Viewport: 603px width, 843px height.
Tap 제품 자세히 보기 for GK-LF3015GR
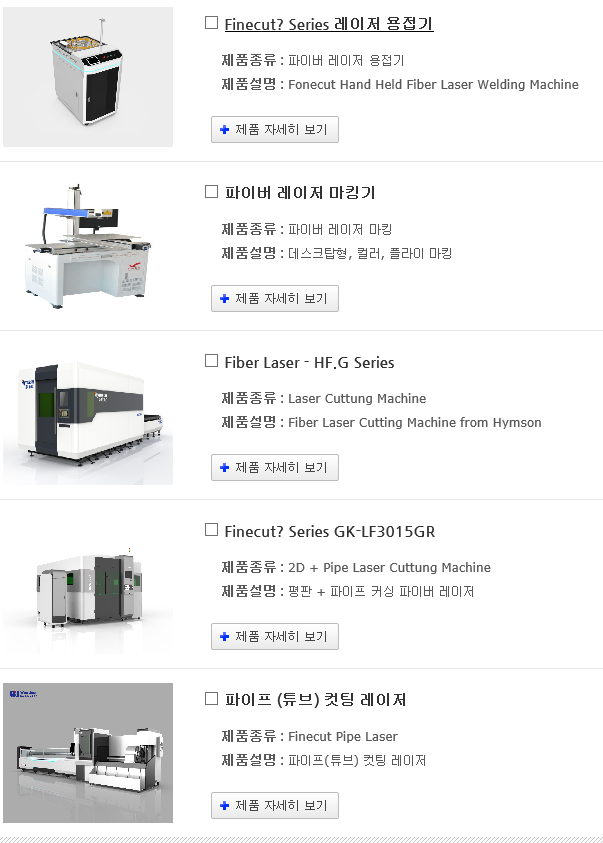coord(275,637)
